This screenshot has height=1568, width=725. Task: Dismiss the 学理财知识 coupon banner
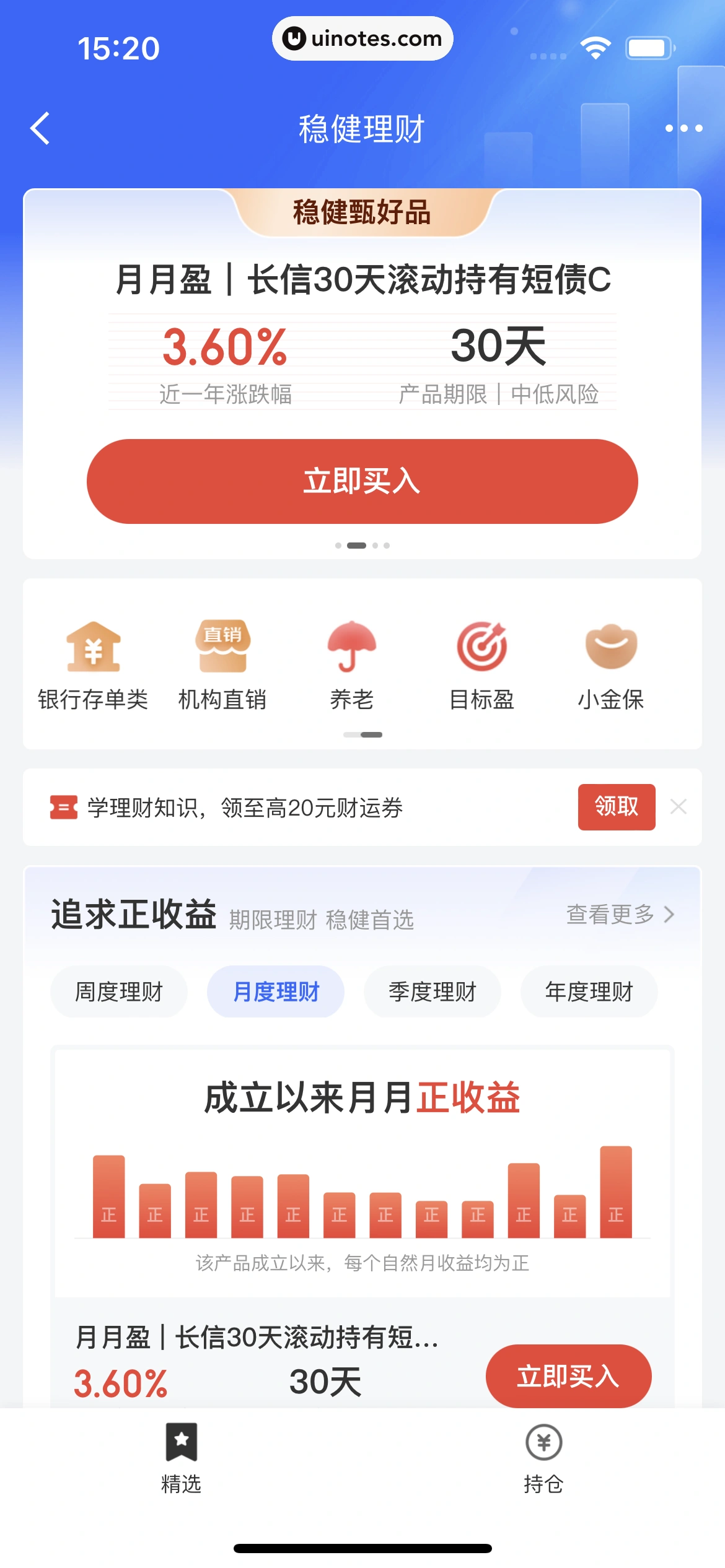coord(679,807)
